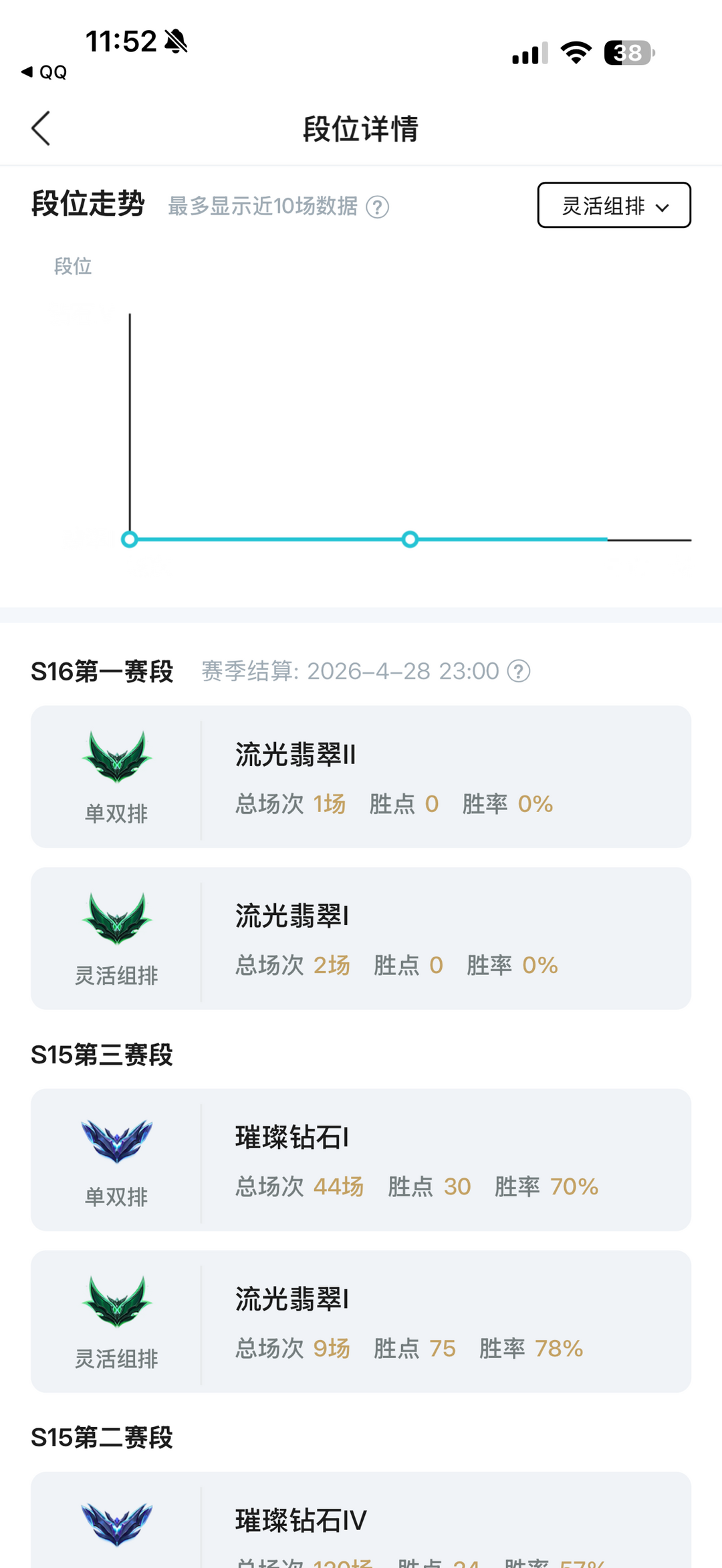722x1568 pixels.
Task: Show help for 最多显示近10场数据
Action: click(378, 207)
